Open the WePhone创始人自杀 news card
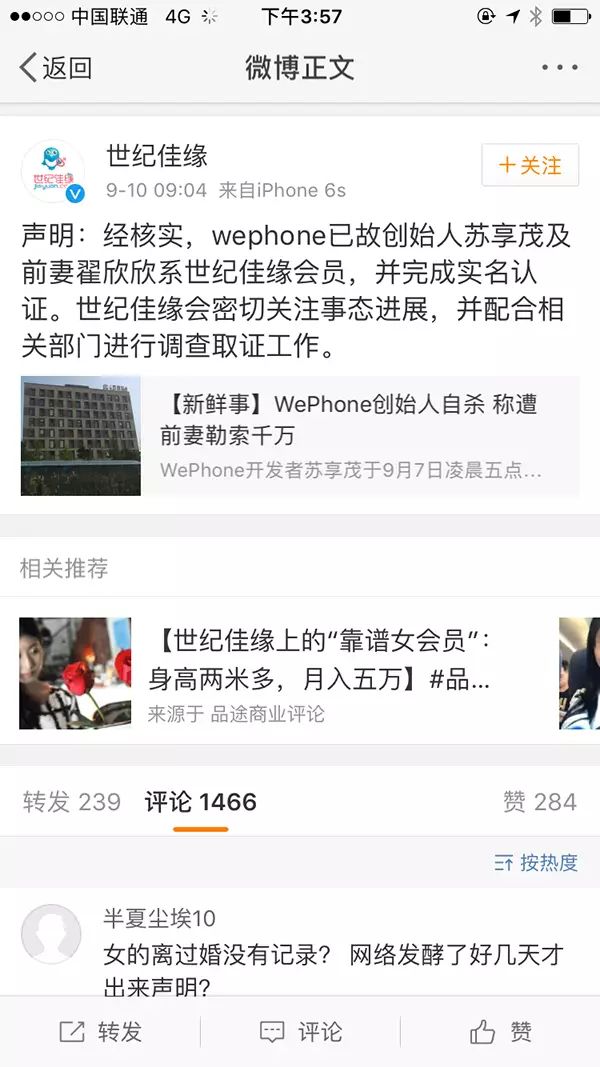The image size is (600, 1067). click(x=300, y=436)
